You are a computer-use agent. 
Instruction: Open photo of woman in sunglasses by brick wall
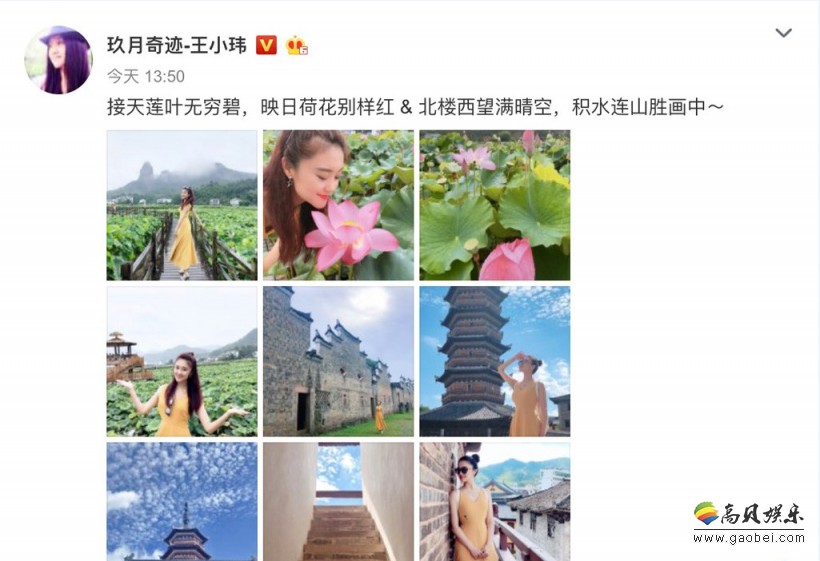tap(495, 502)
